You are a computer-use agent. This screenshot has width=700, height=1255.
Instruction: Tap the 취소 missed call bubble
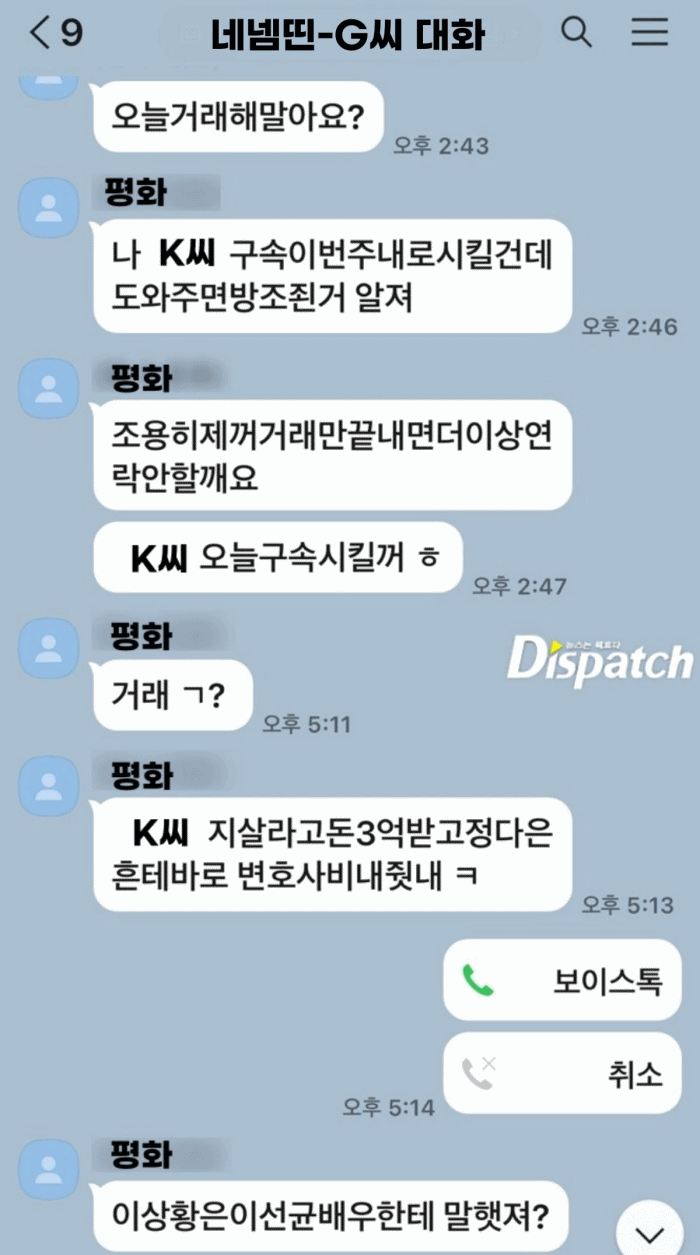561,1074
